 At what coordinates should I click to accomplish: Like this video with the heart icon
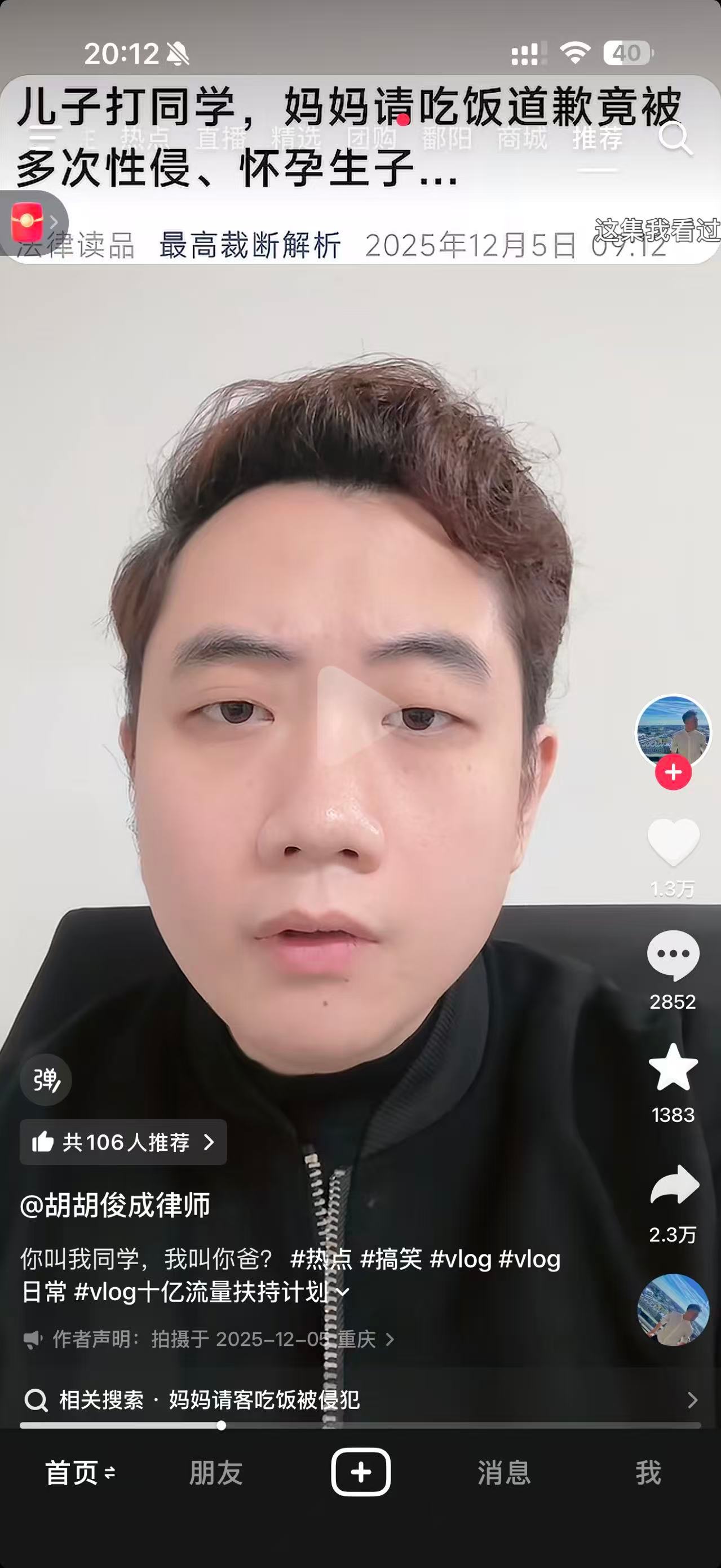[x=673, y=842]
